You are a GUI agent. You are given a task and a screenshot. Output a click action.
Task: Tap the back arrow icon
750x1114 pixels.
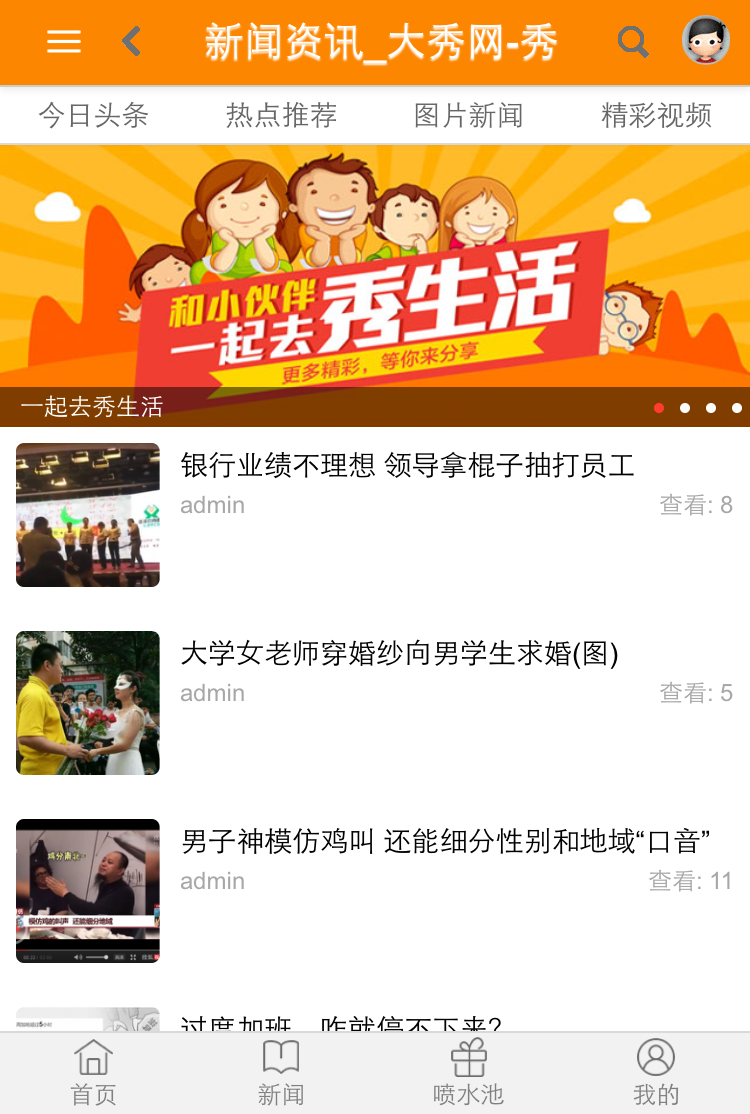pyautogui.click(x=130, y=43)
